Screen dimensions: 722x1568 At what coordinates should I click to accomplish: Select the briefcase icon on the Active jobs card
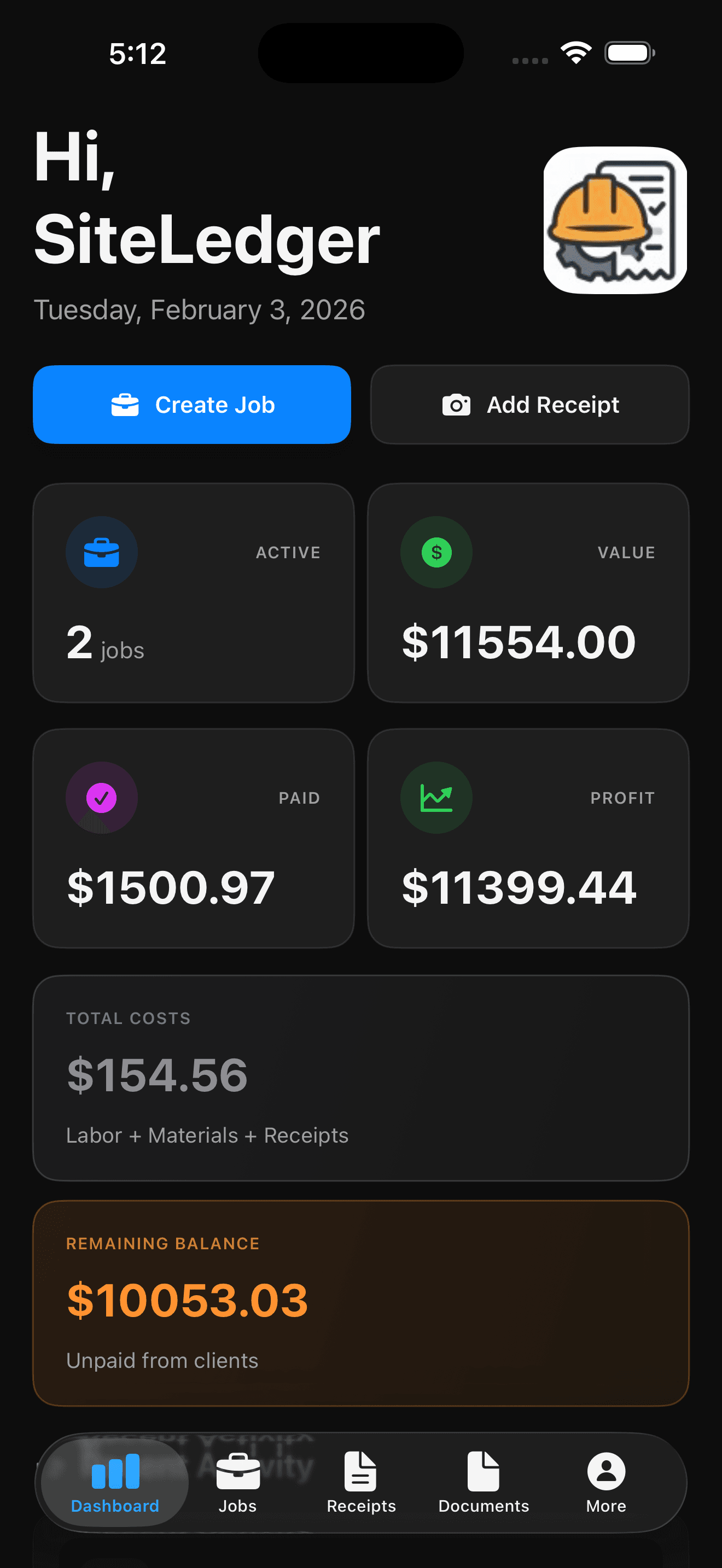[x=101, y=552]
